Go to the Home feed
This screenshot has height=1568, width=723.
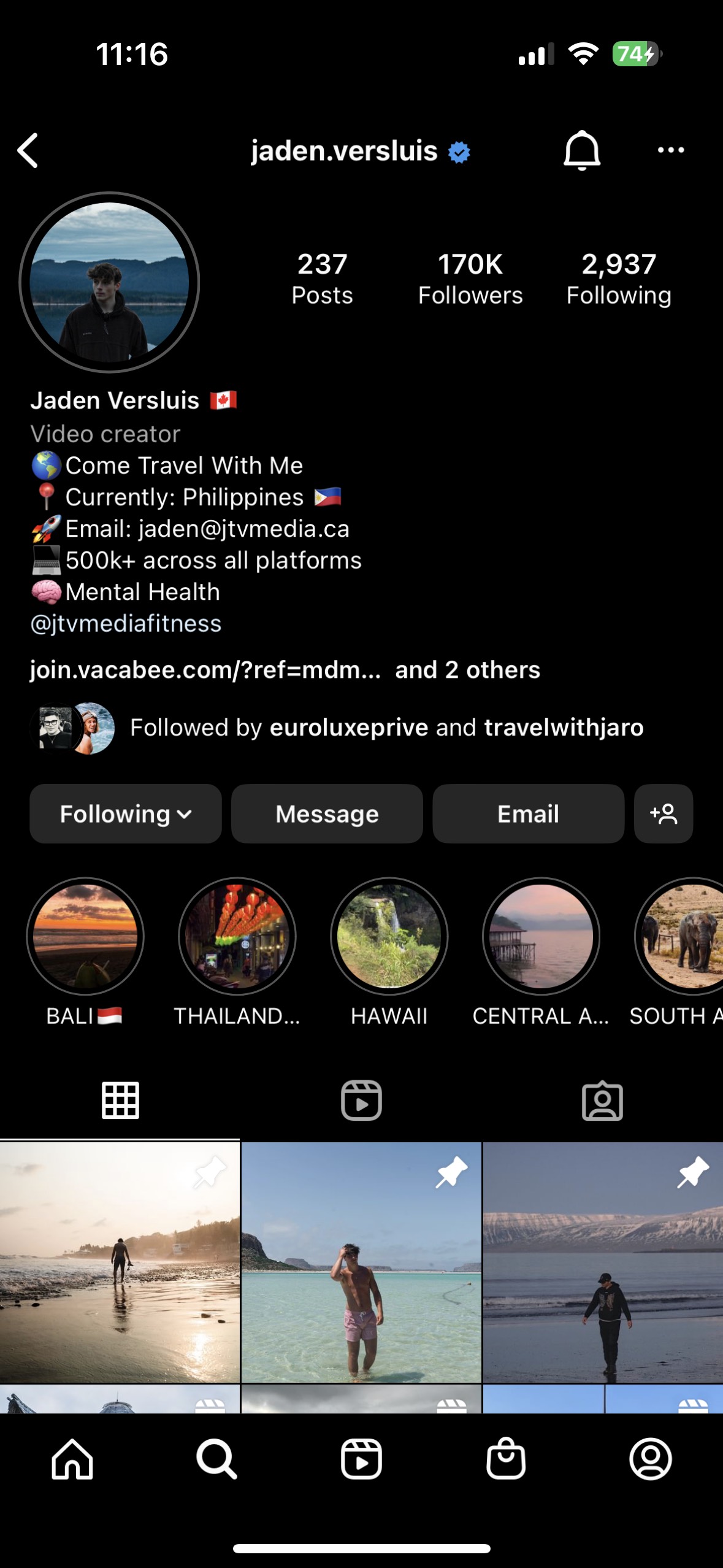pos(72,1459)
